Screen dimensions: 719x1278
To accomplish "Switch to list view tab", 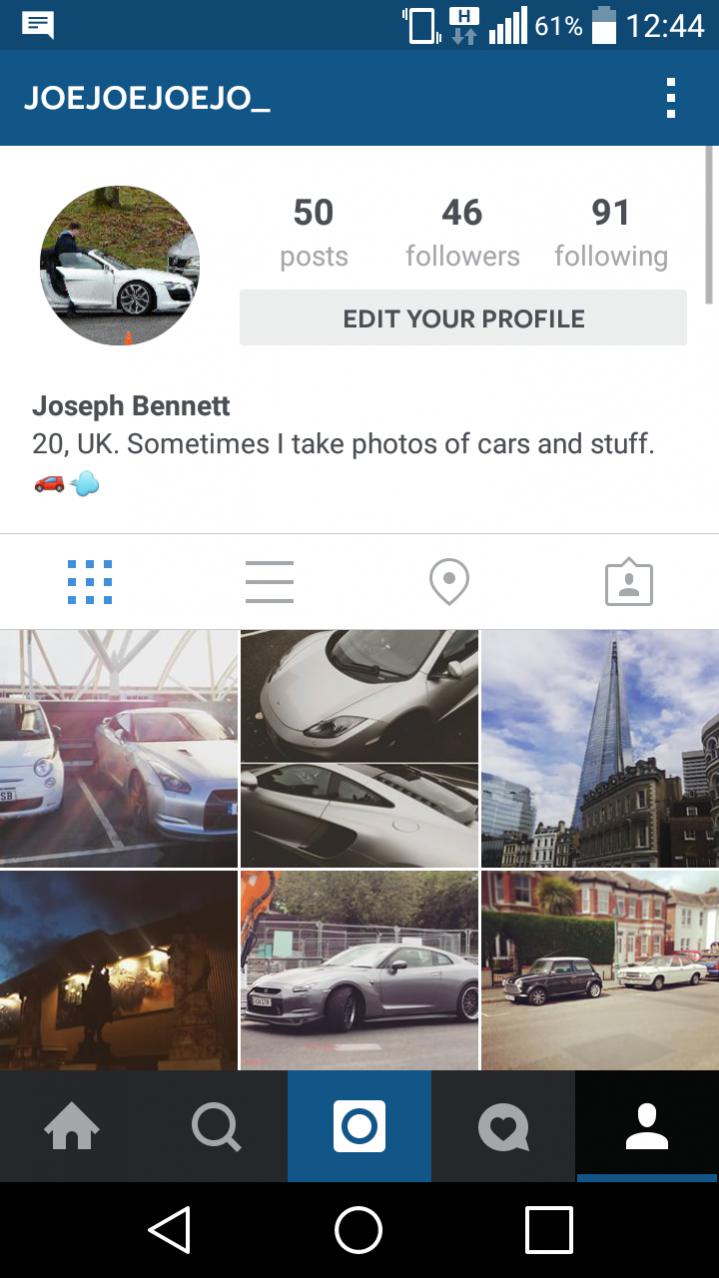I will [x=269, y=582].
